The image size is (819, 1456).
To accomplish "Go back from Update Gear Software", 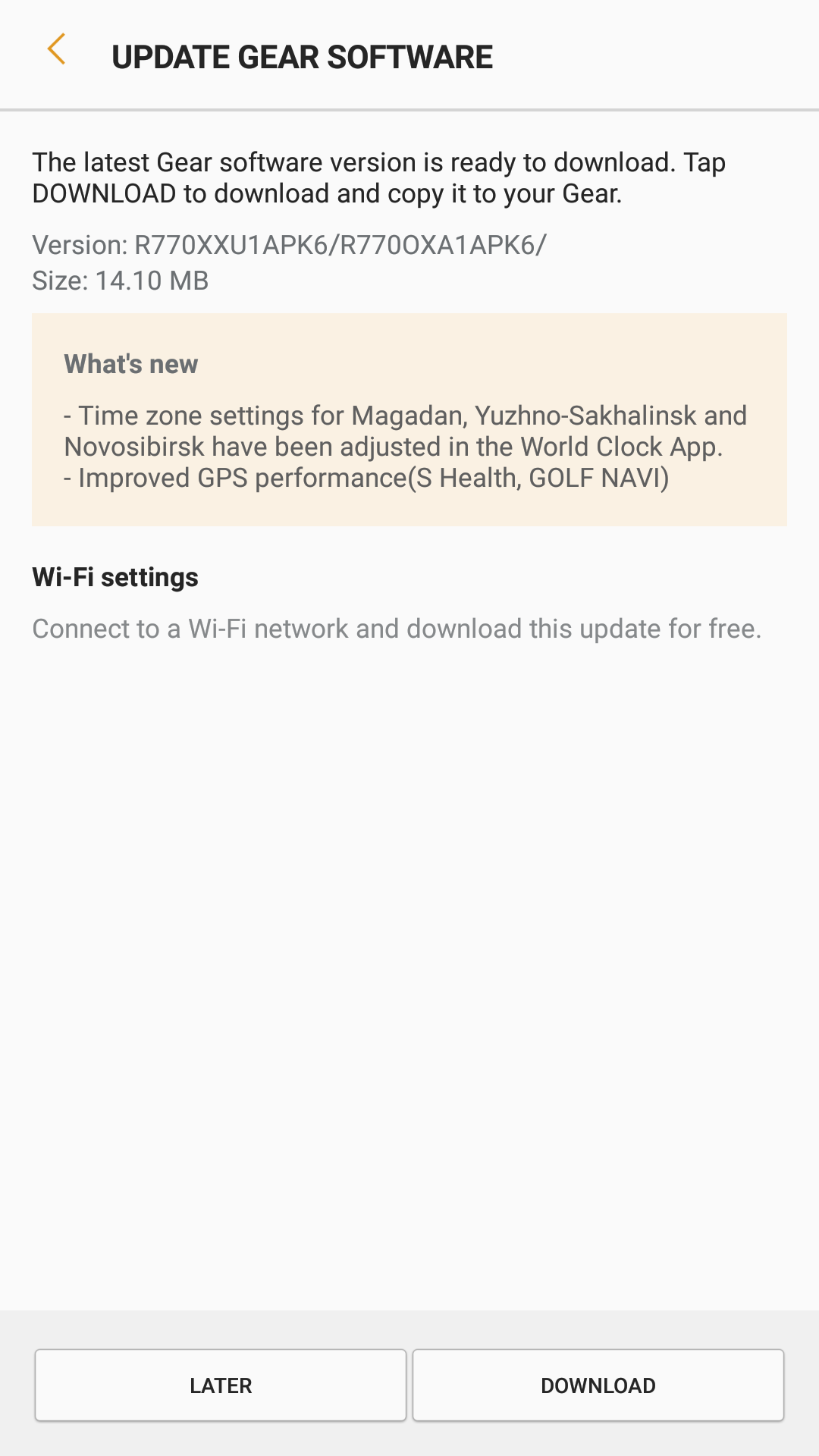I will (x=57, y=50).
